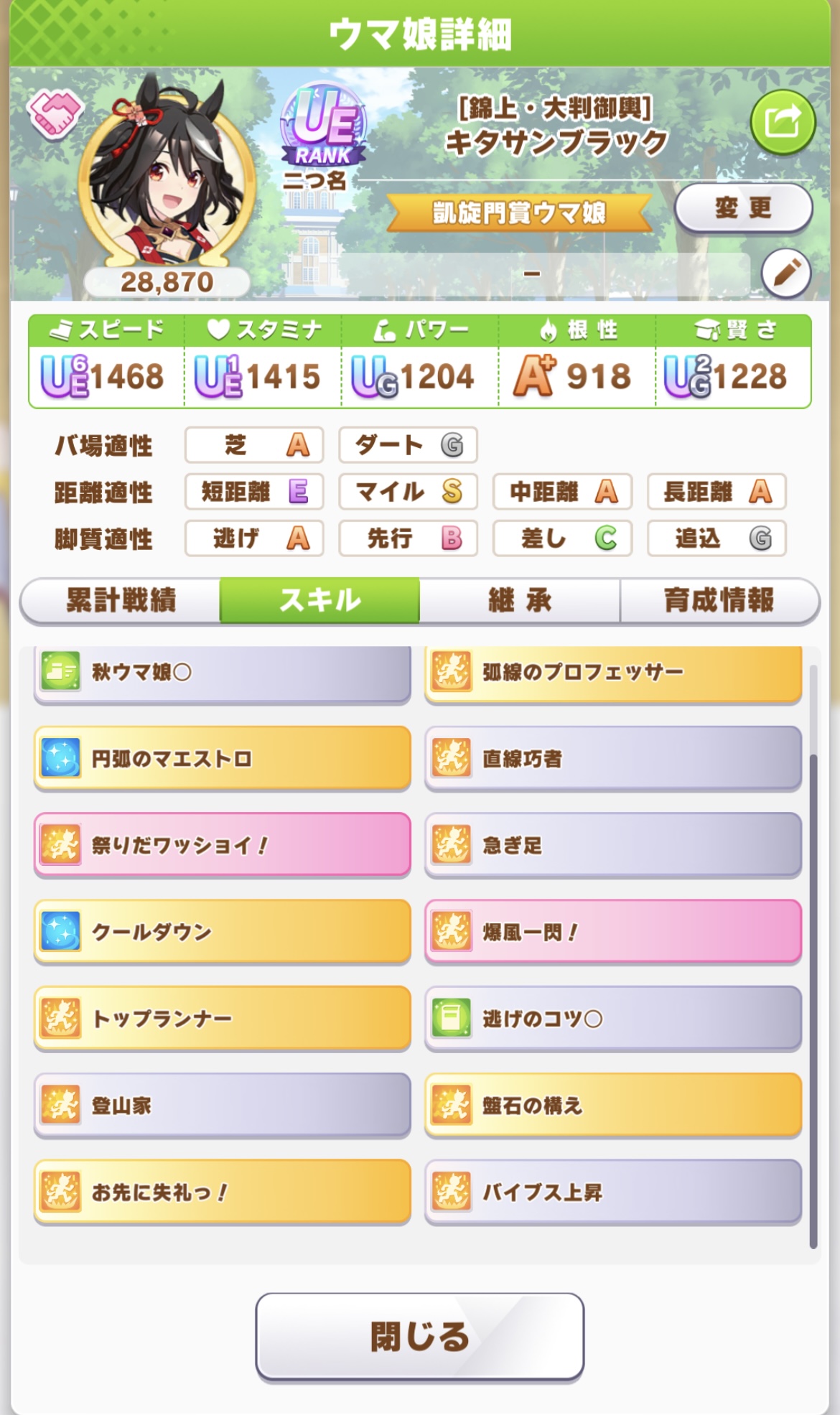Open the トップランナー skill
The width and height of the screenshot is (840, 1415).
(x=222, y=1018)
